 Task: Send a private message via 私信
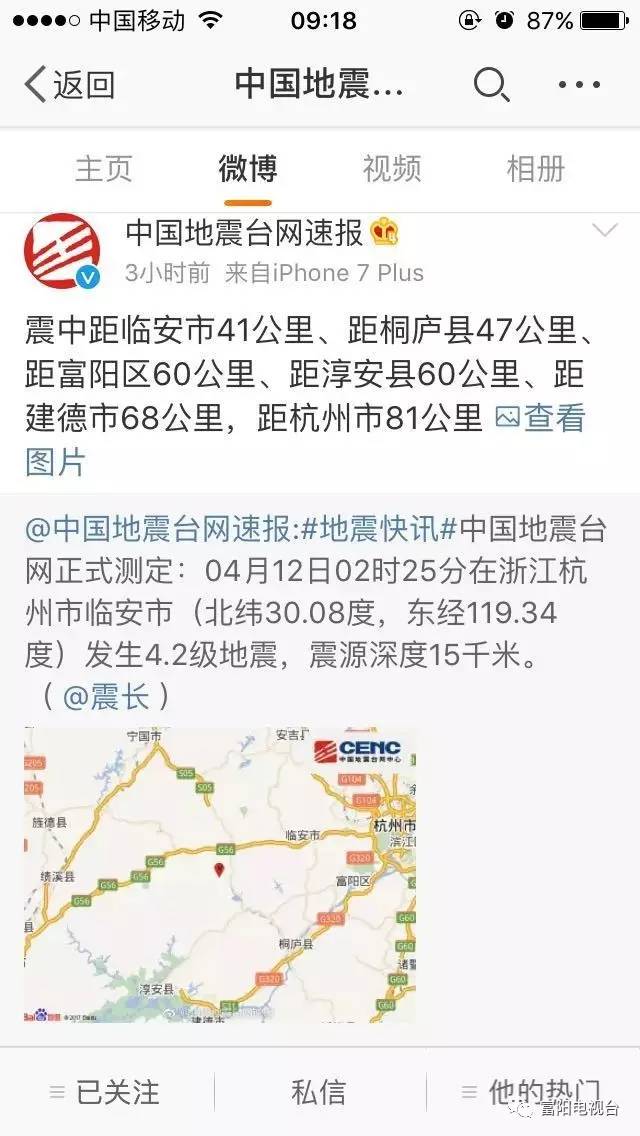(320, 1092)
